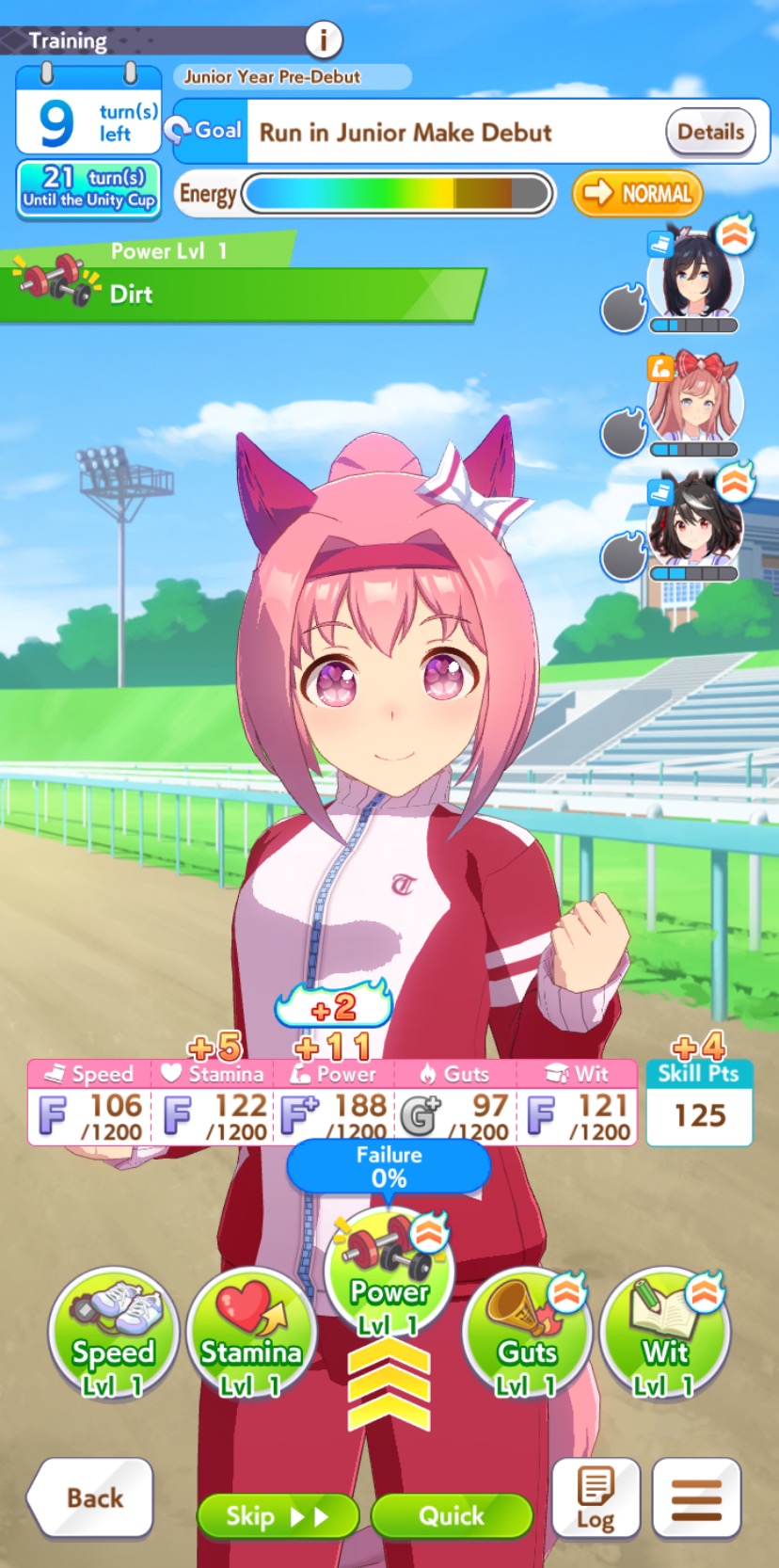Tap the Quick button

(x=452, y=1515)
